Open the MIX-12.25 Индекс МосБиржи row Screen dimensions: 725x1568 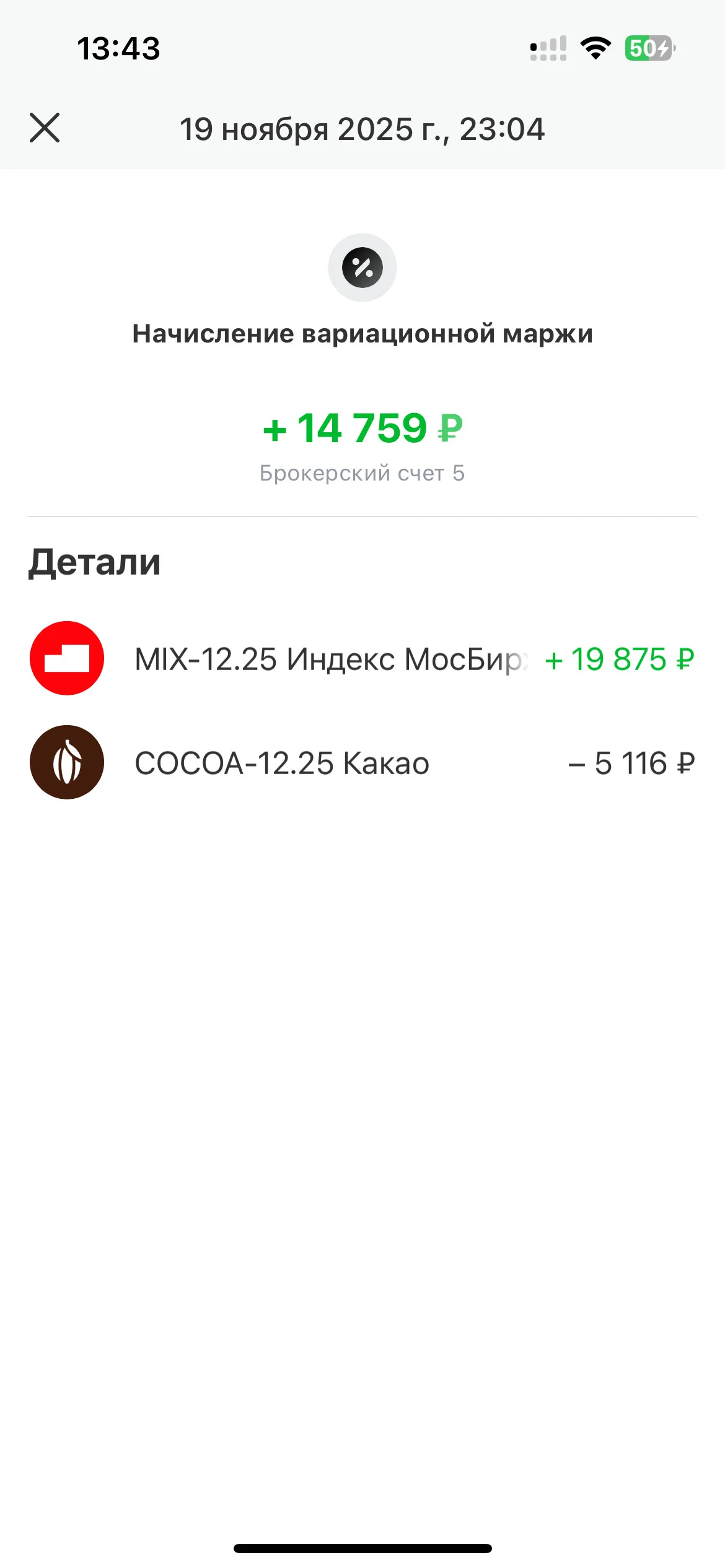click(x=362, y=658)
